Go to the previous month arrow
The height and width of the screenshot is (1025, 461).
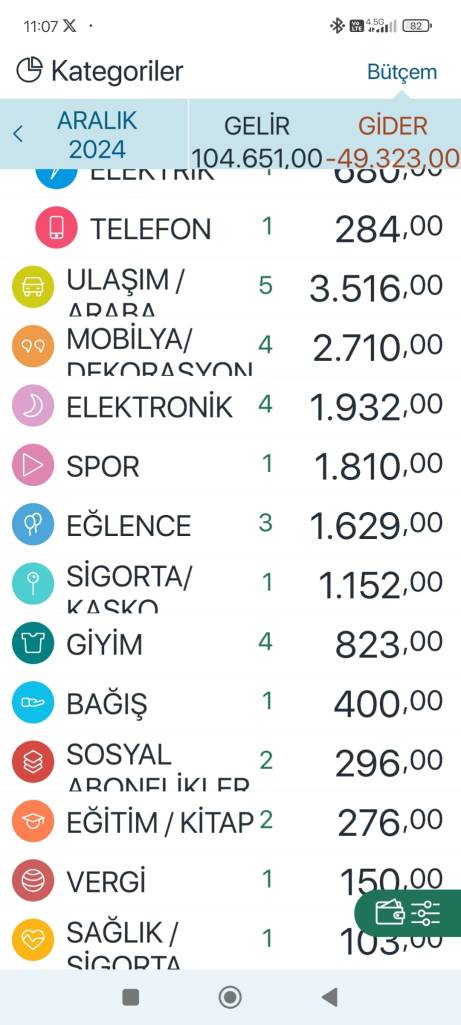[18, 134]
